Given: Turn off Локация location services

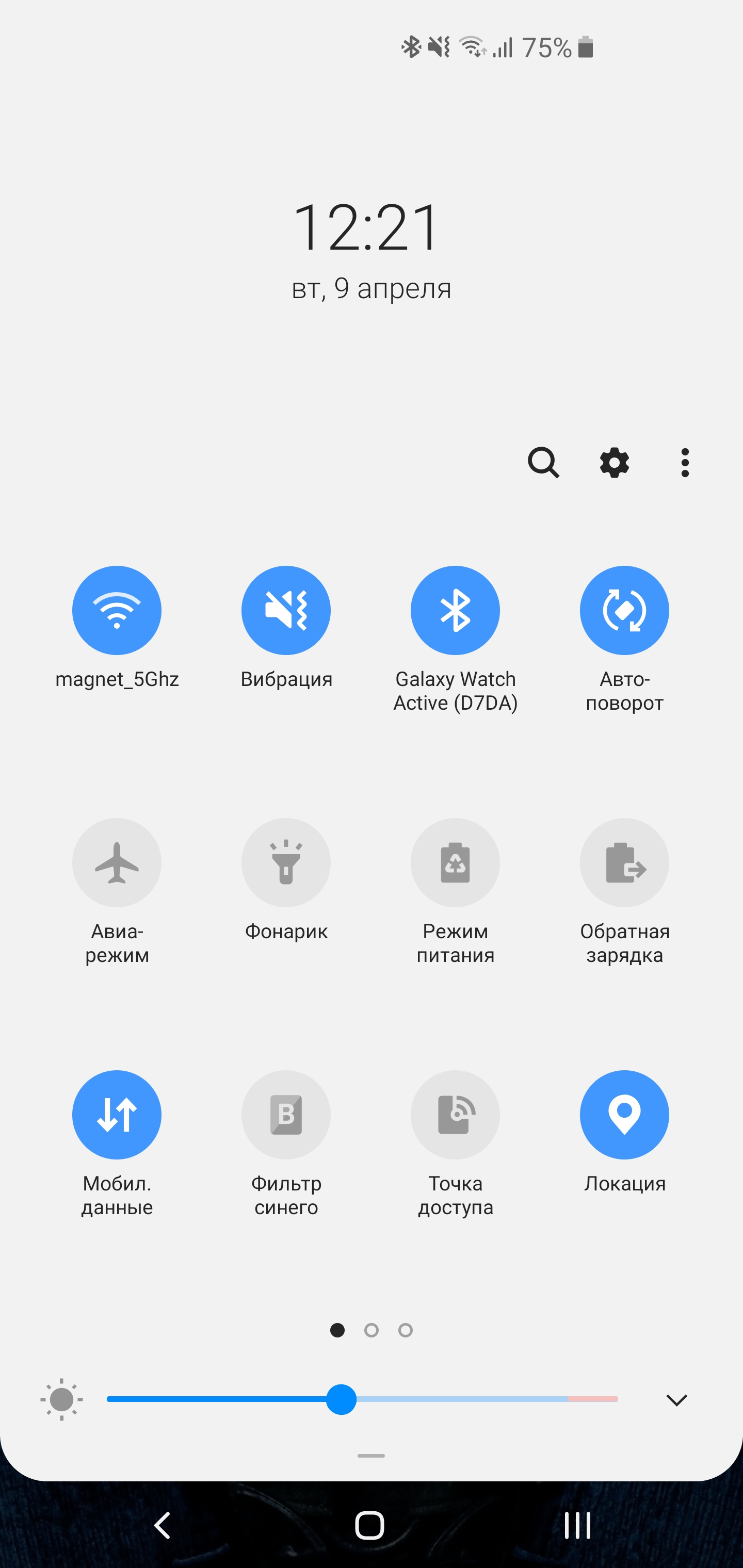Looking at the screenshot, I should 624,1115.
